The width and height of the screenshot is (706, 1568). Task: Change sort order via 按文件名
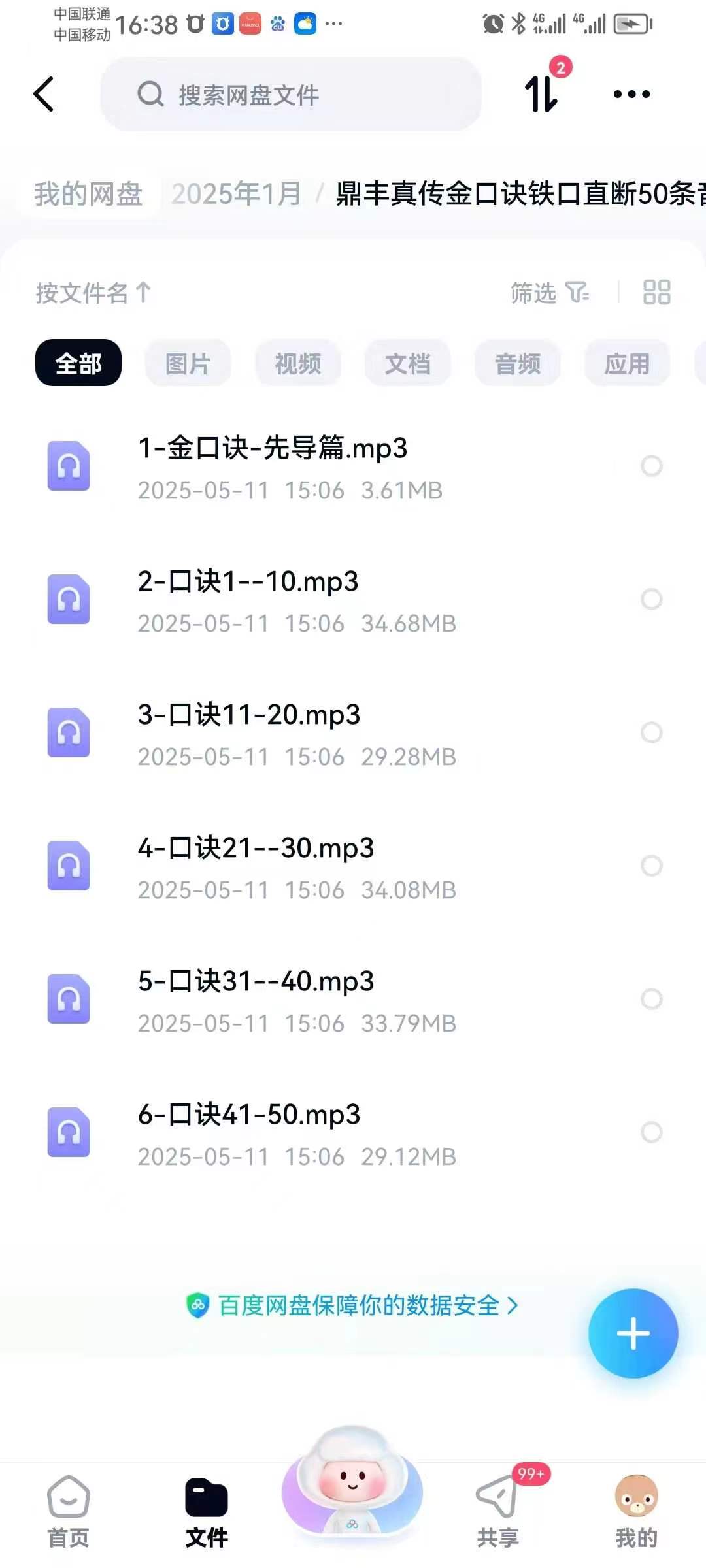93,293
